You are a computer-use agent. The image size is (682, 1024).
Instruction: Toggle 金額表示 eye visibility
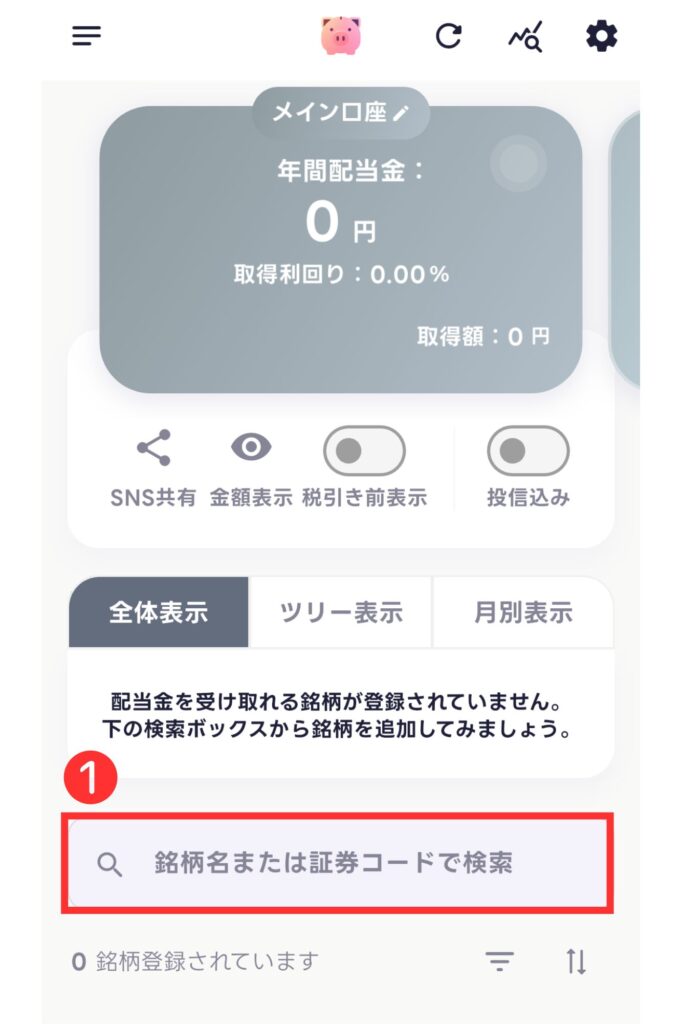(251, 449)
